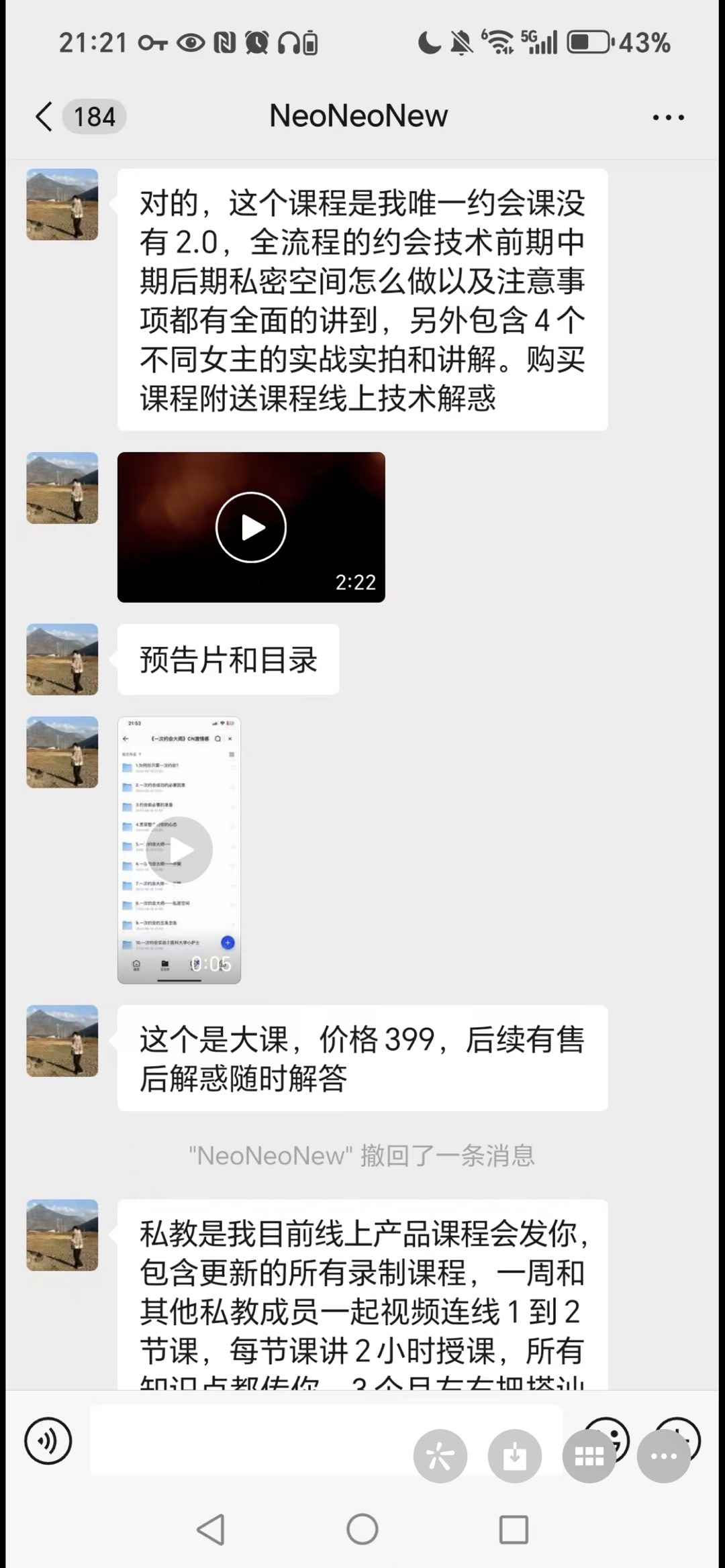Play the 2:22 trailer video
The height and width of the screenshot is (1568, 725).
click(251, 527)
